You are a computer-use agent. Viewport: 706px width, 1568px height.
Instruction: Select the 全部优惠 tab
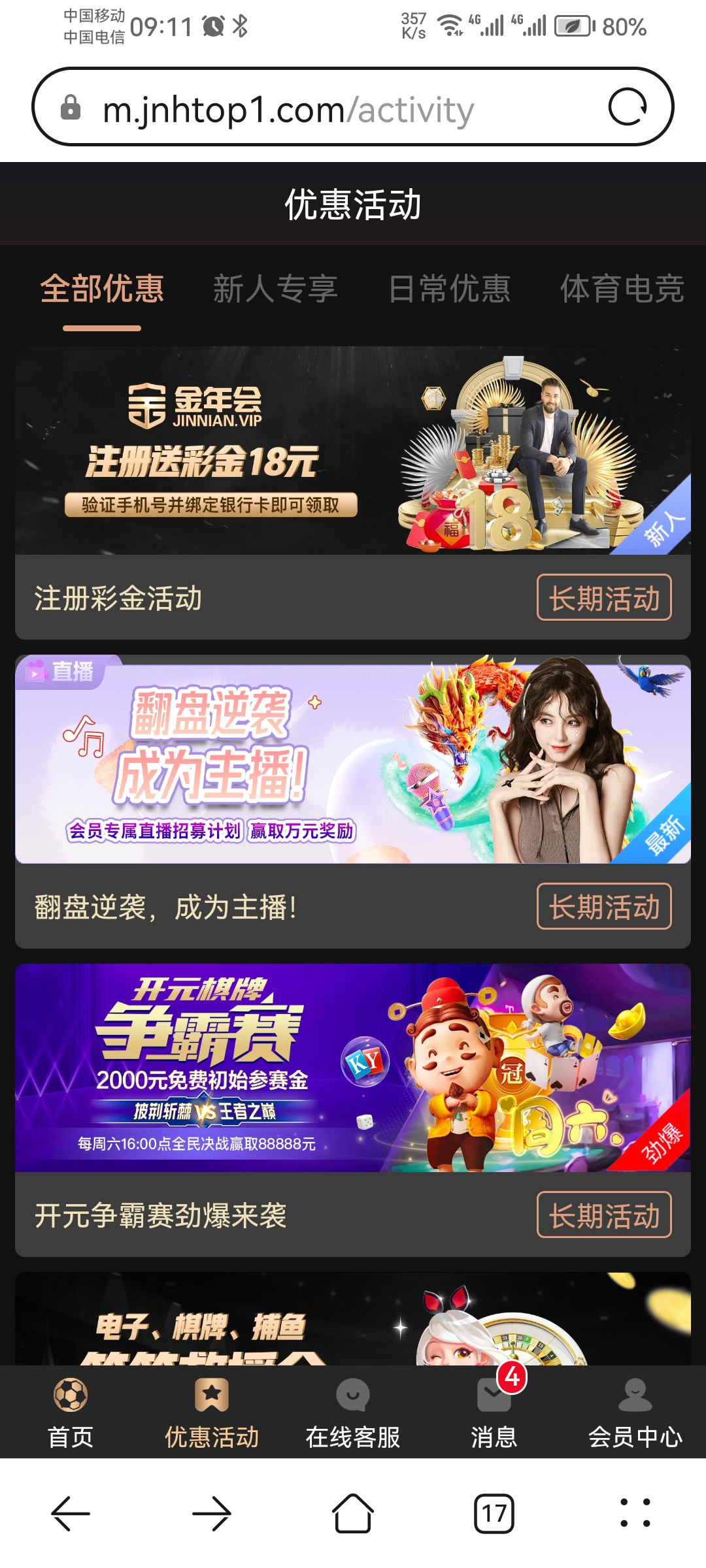(102, 289)
